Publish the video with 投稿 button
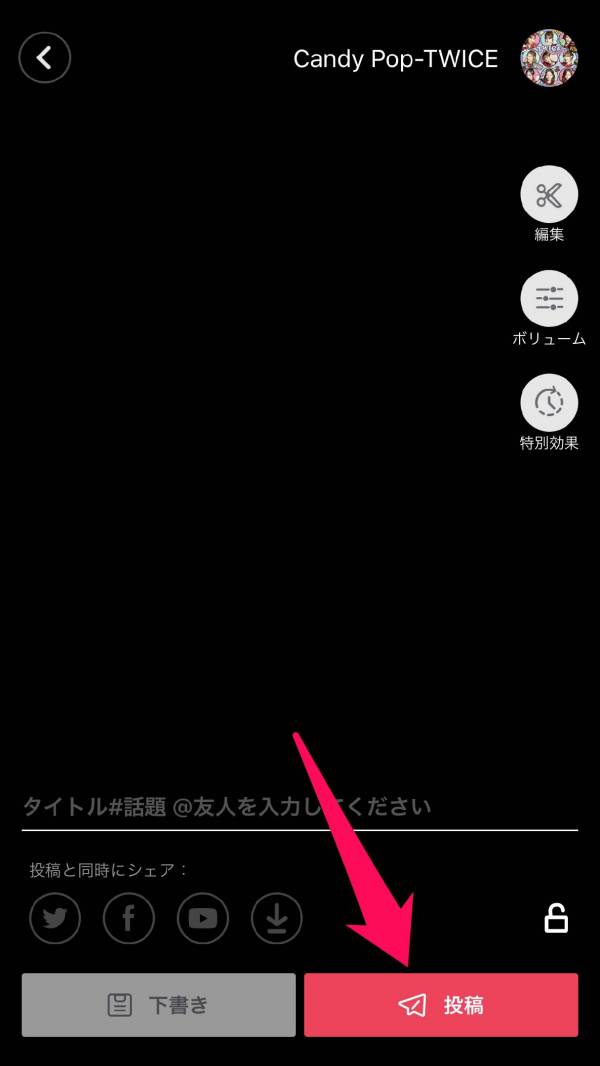This screenshot has width=600, height=1066. click(x=441, y=1004)
